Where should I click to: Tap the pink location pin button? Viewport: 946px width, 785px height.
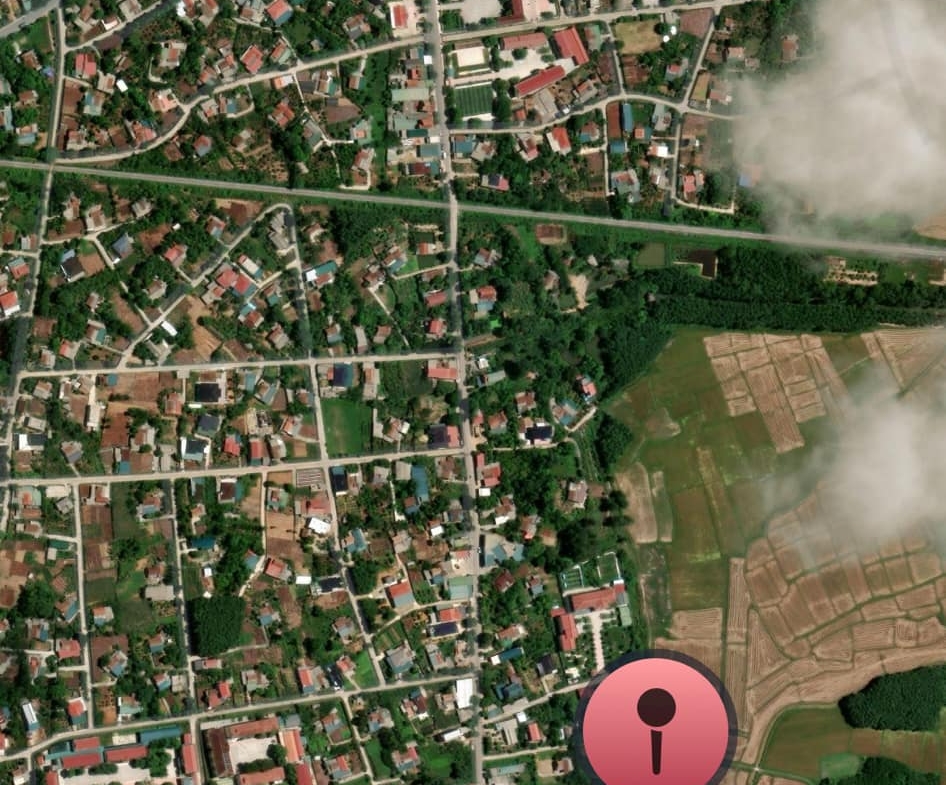coord(655,727)
